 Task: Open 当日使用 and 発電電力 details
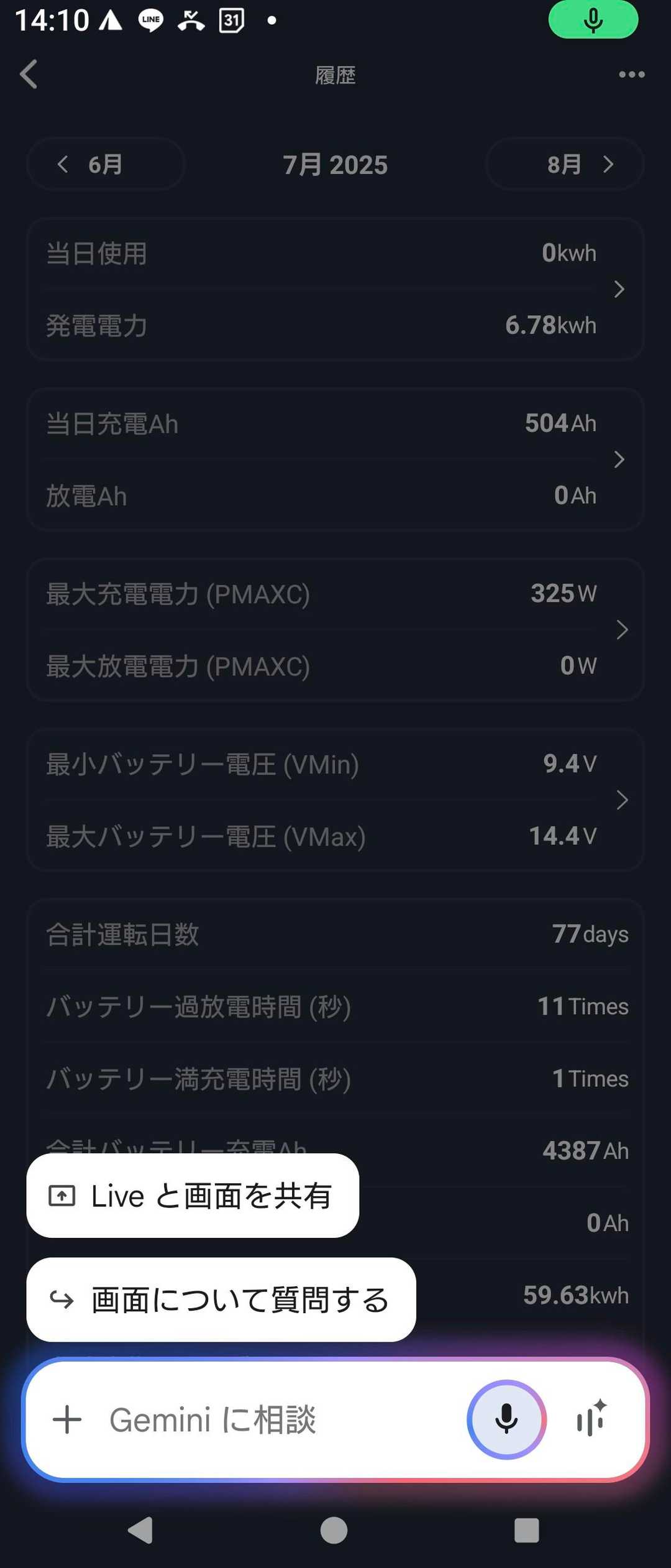[x=335, y=289]
